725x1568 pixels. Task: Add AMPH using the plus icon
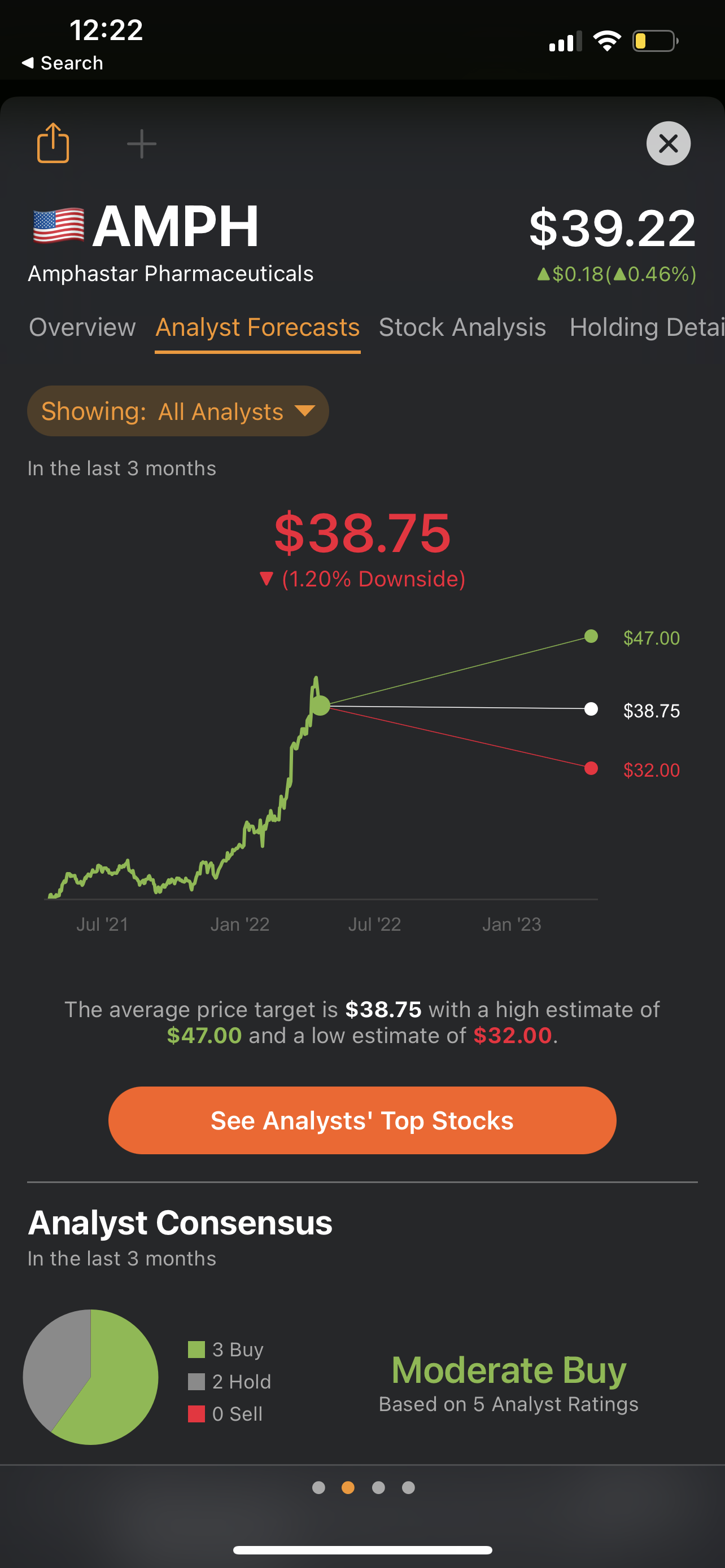142,144
